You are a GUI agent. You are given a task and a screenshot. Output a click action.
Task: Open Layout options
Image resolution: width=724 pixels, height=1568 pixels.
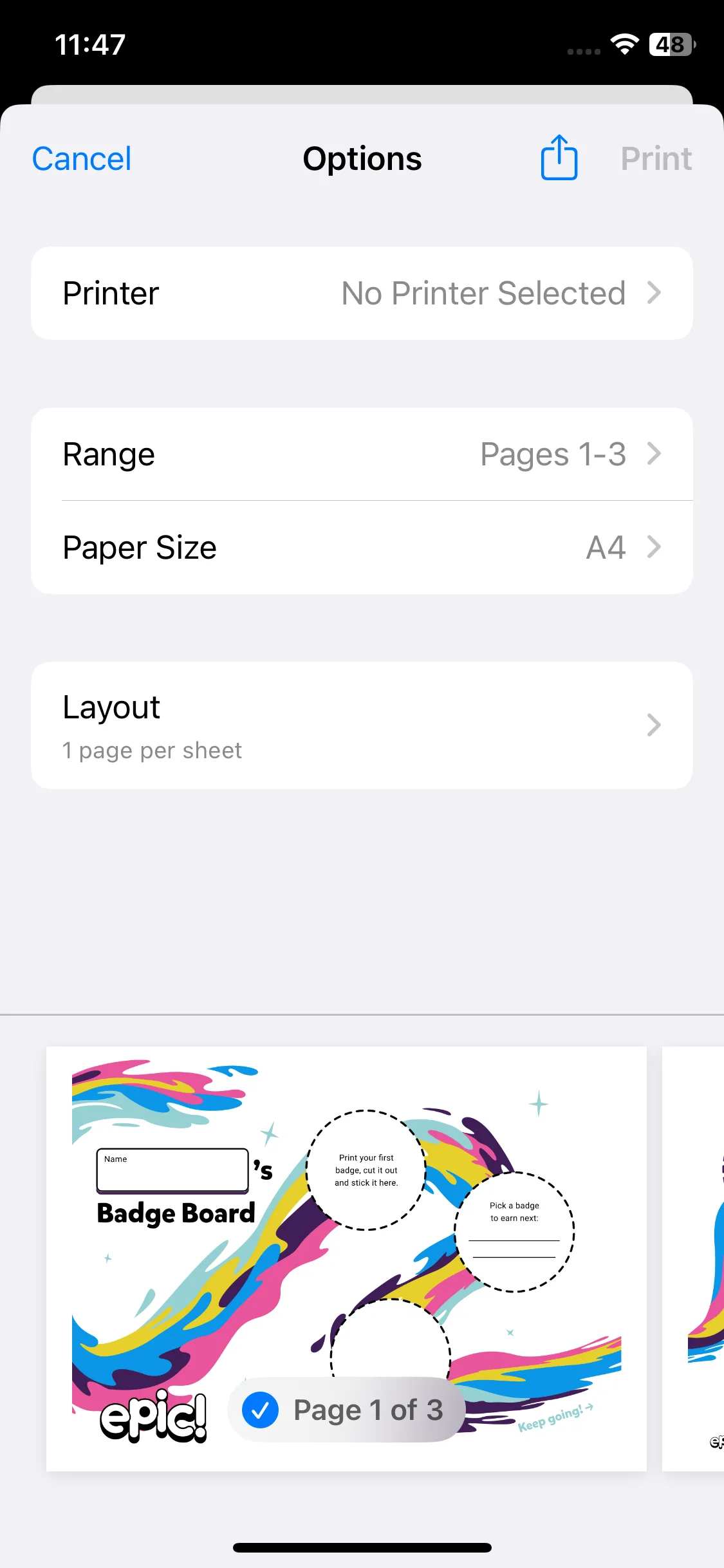tap(362, 725)
